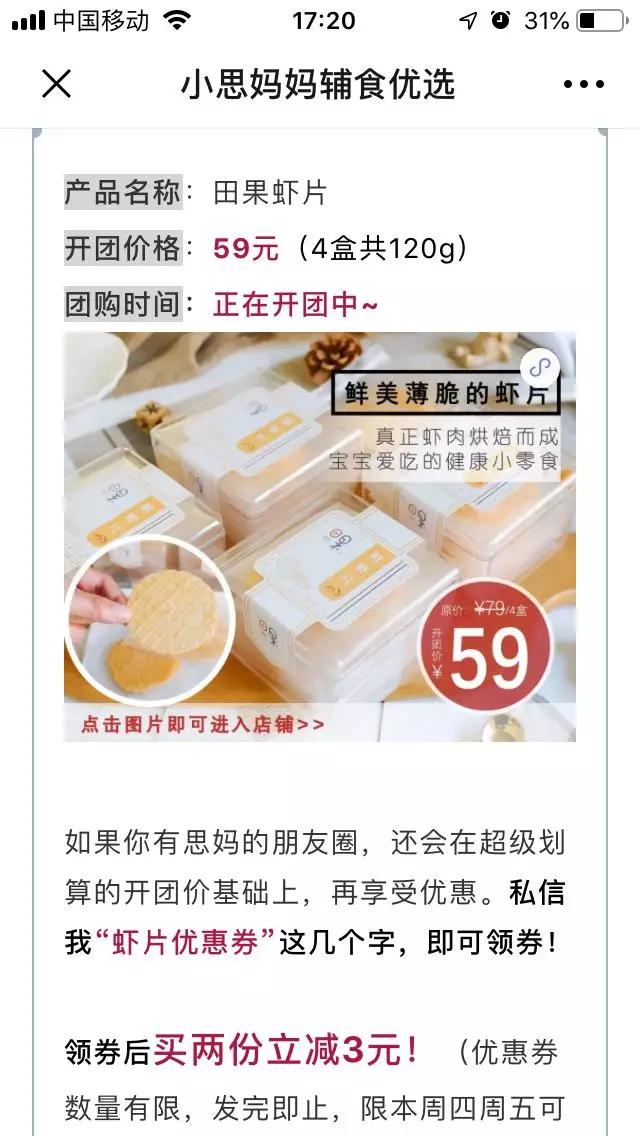Open the three-dot overflow menu

[584, 85]
